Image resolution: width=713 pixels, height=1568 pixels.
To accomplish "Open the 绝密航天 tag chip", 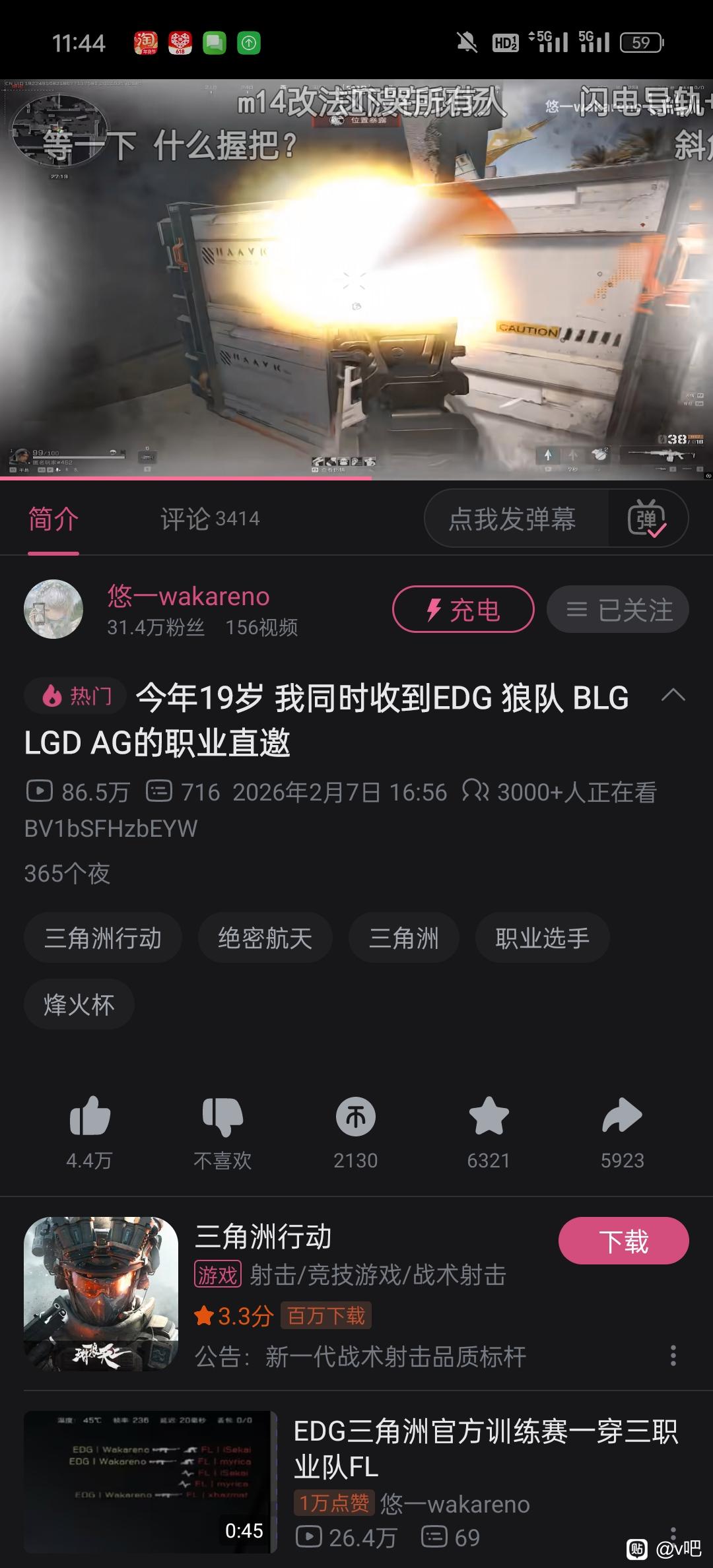I will [265, 938].
